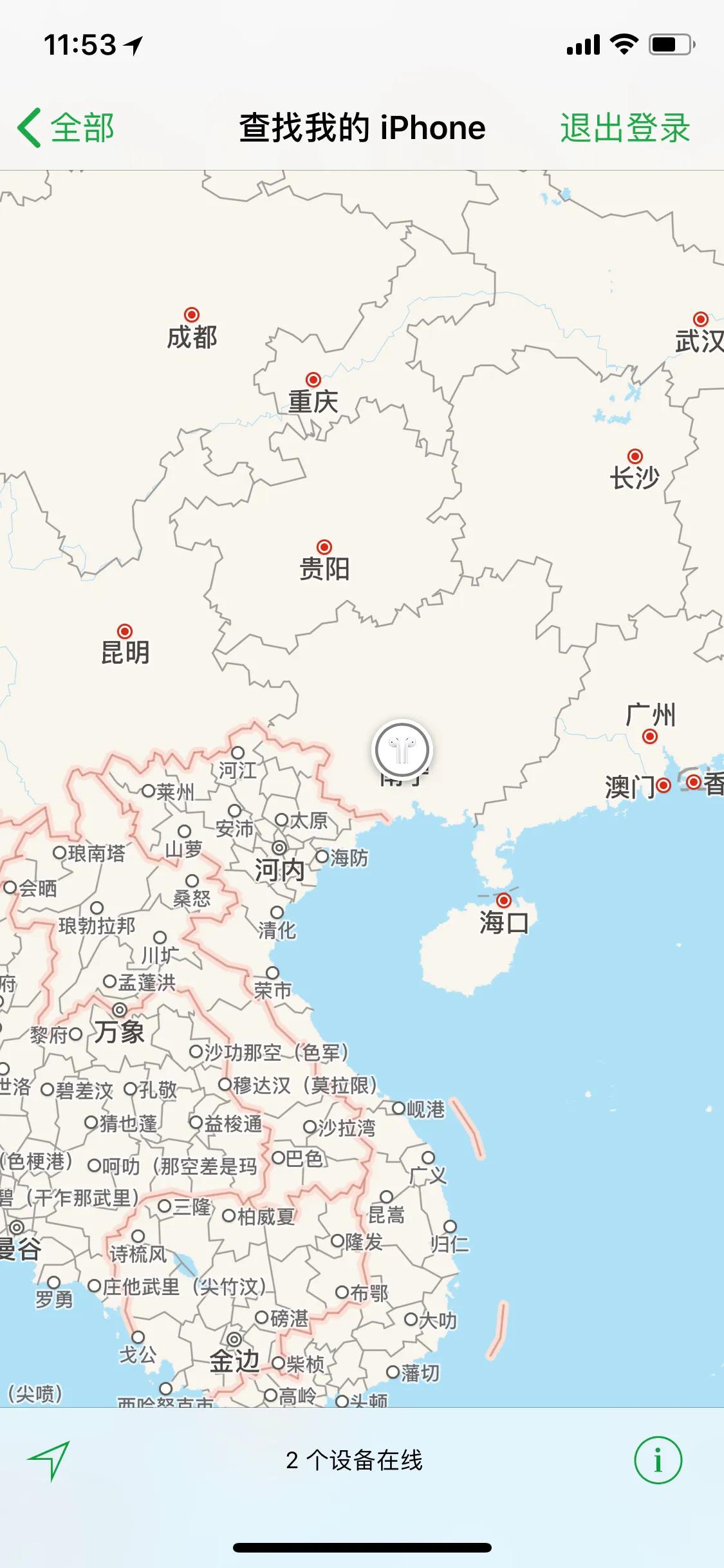
Task: Tap the 成都 city marker
Action: click(192, 315)
